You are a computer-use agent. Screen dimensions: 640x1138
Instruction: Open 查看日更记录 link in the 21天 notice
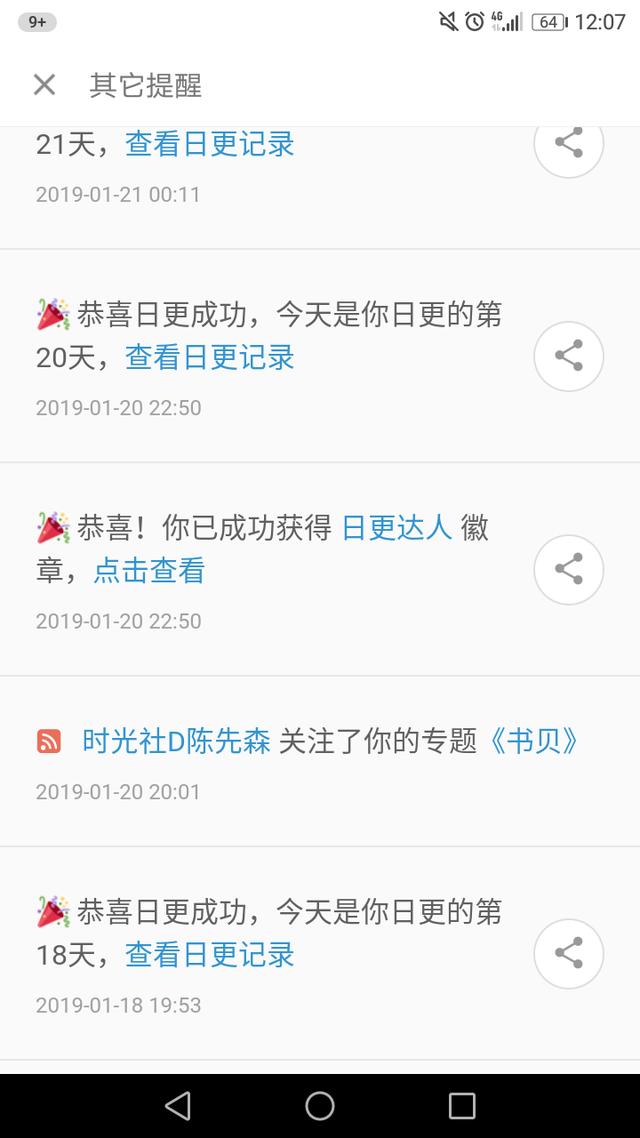pos(209,144)
